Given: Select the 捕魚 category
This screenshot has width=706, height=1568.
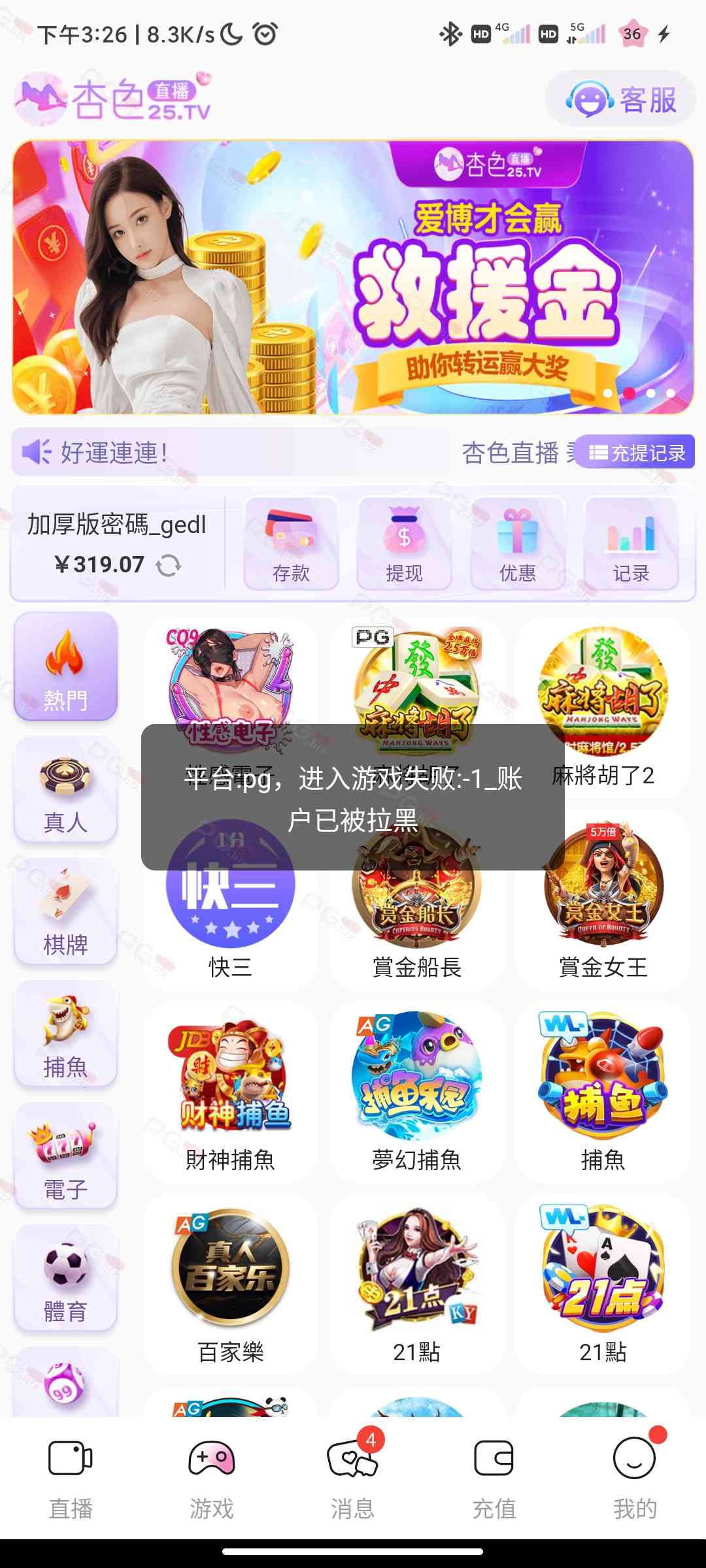Looking at the screenshot, I should (65, 1034).
